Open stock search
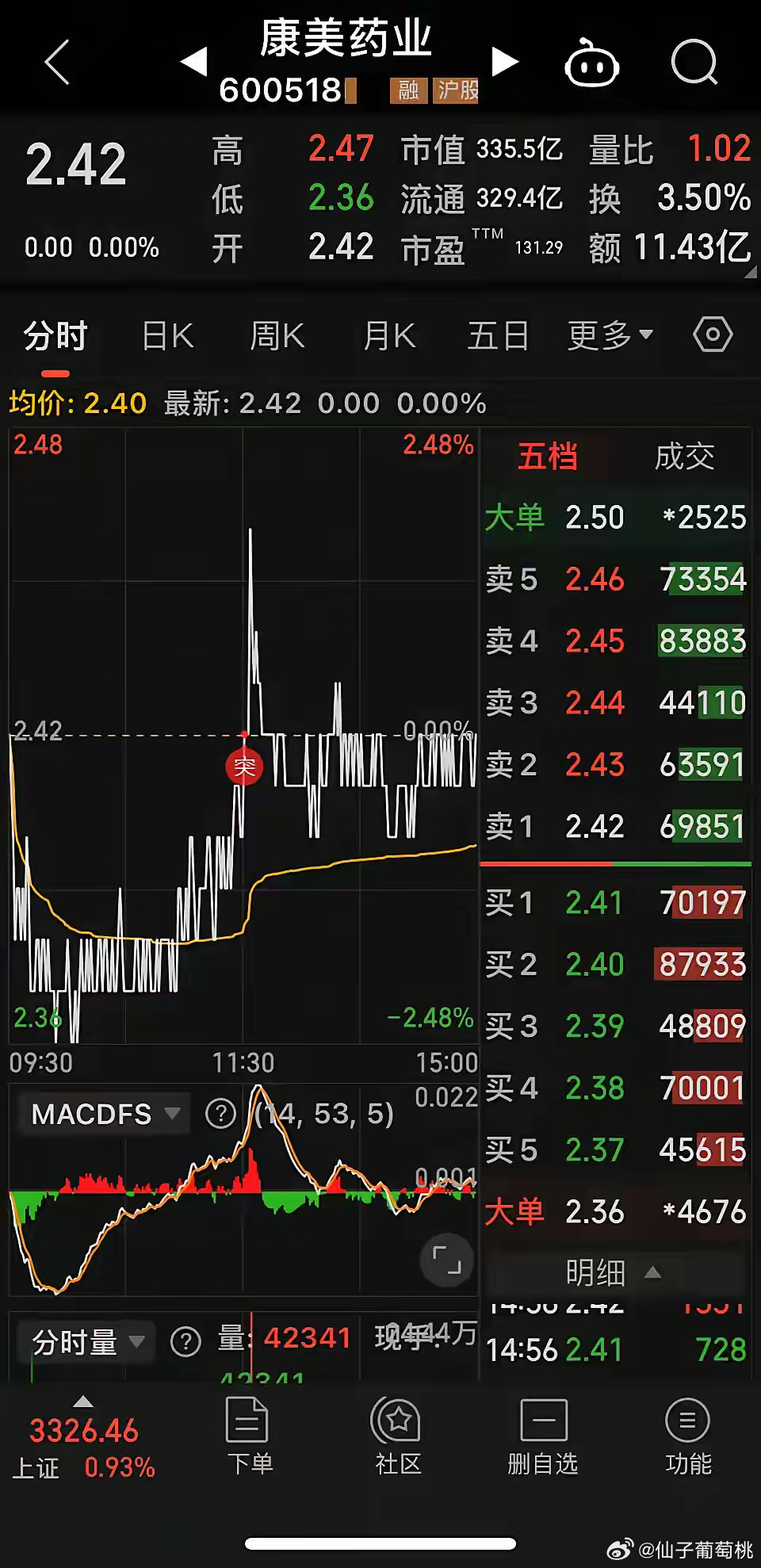 coord(694,62)
